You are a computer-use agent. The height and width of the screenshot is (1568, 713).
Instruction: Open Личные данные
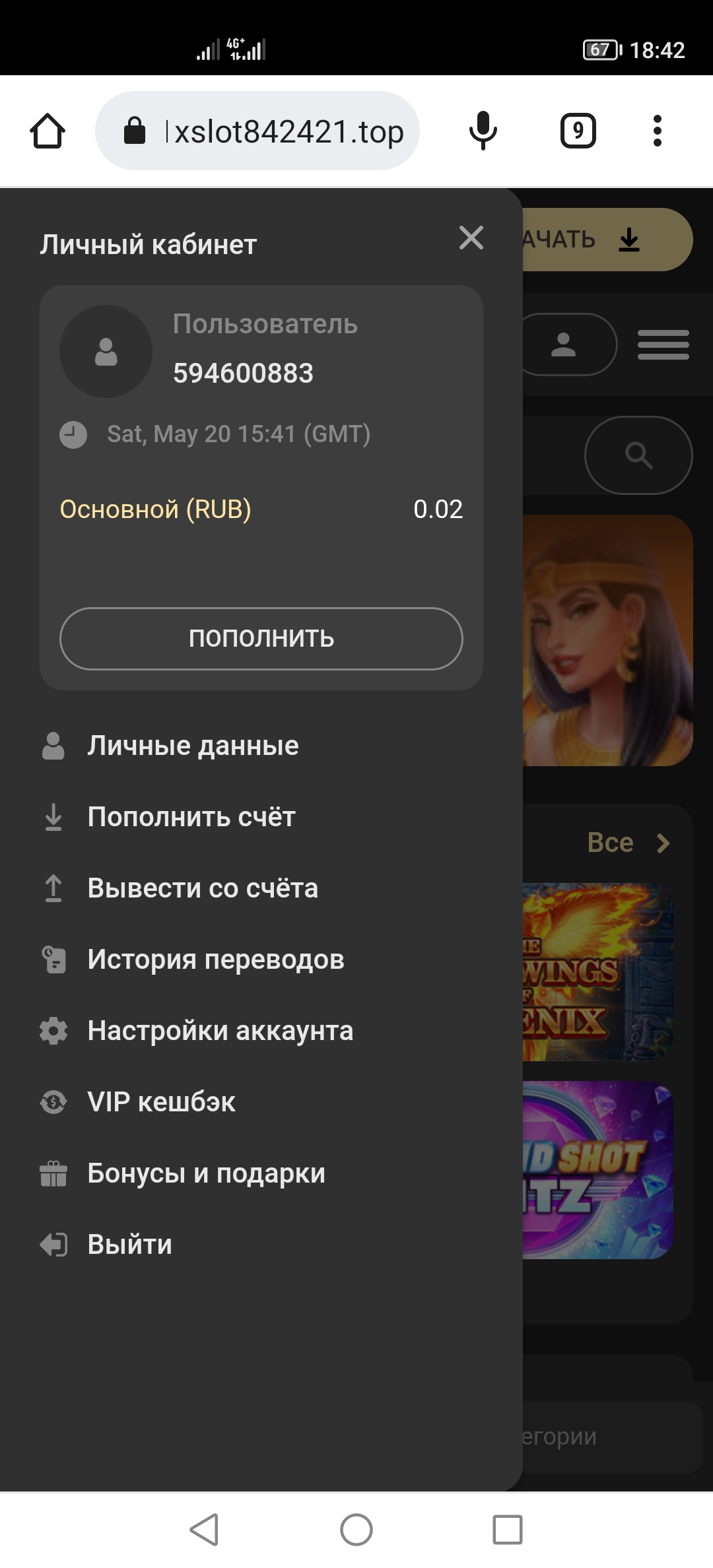click(192, 746)
